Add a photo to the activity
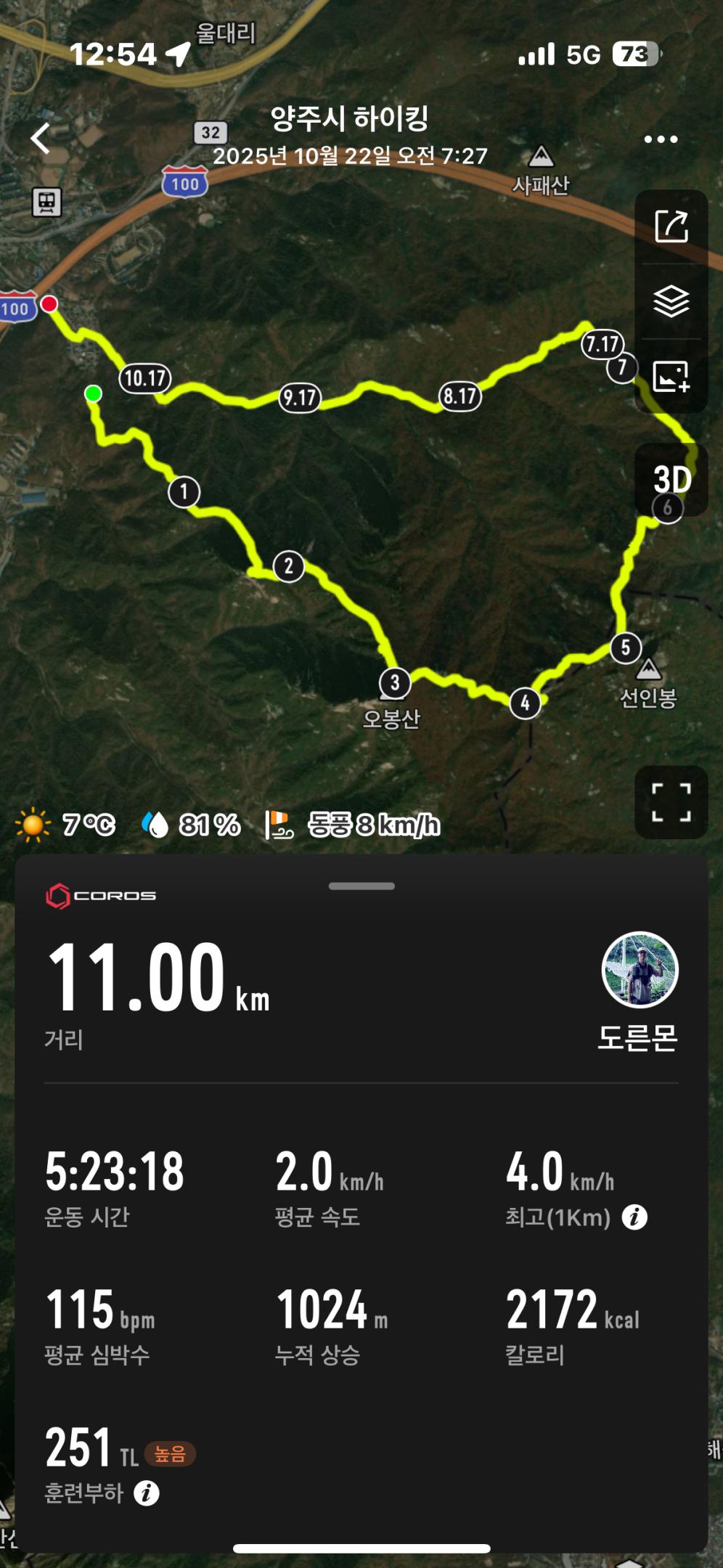 671,377
